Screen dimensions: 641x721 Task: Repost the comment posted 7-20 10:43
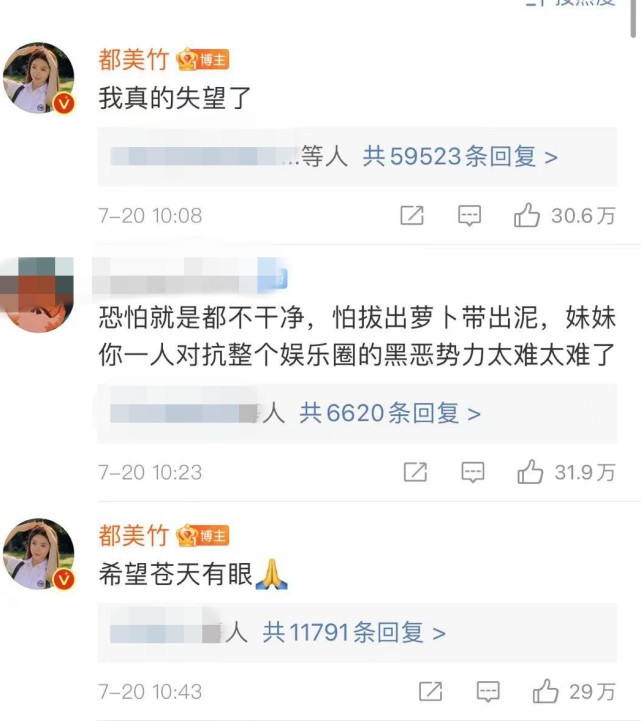[x=431, y=691]
